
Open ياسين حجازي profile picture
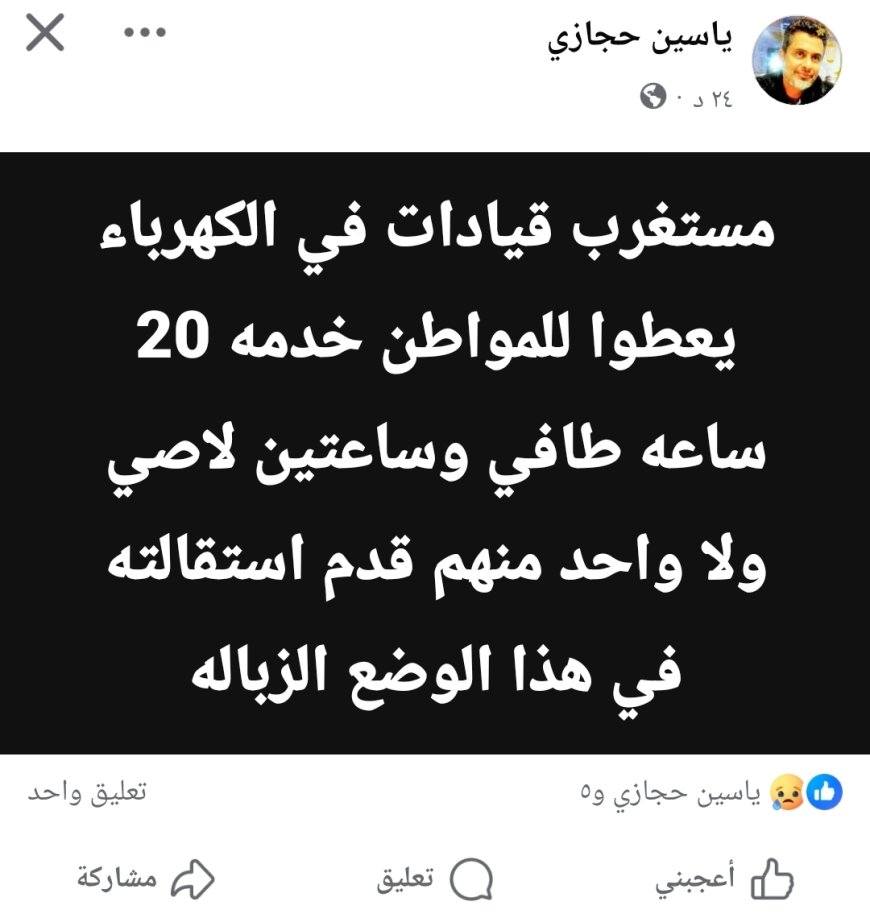tap(797, 60)
